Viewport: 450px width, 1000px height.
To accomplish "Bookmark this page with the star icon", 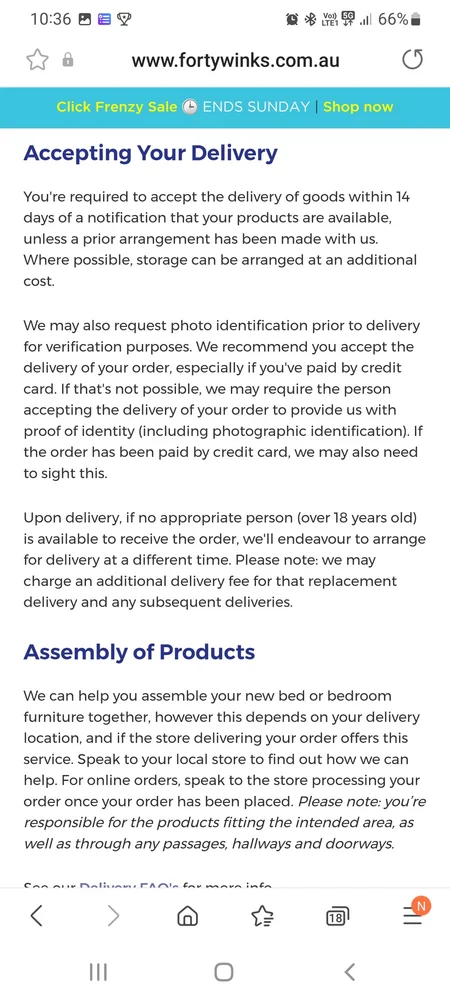I will pyautogui.click(x=37, y=61).
